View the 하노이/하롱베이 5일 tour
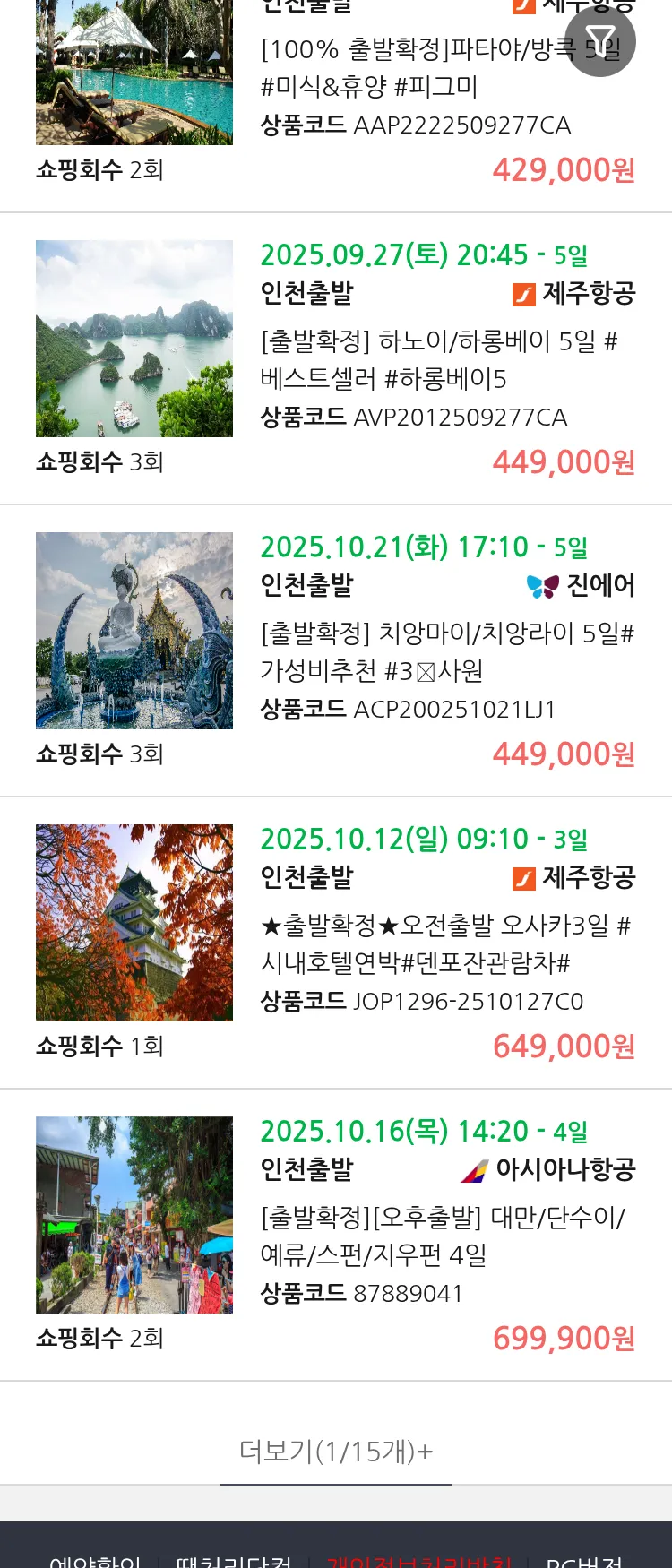672x1568 pixels. click(x=438, y=359)
